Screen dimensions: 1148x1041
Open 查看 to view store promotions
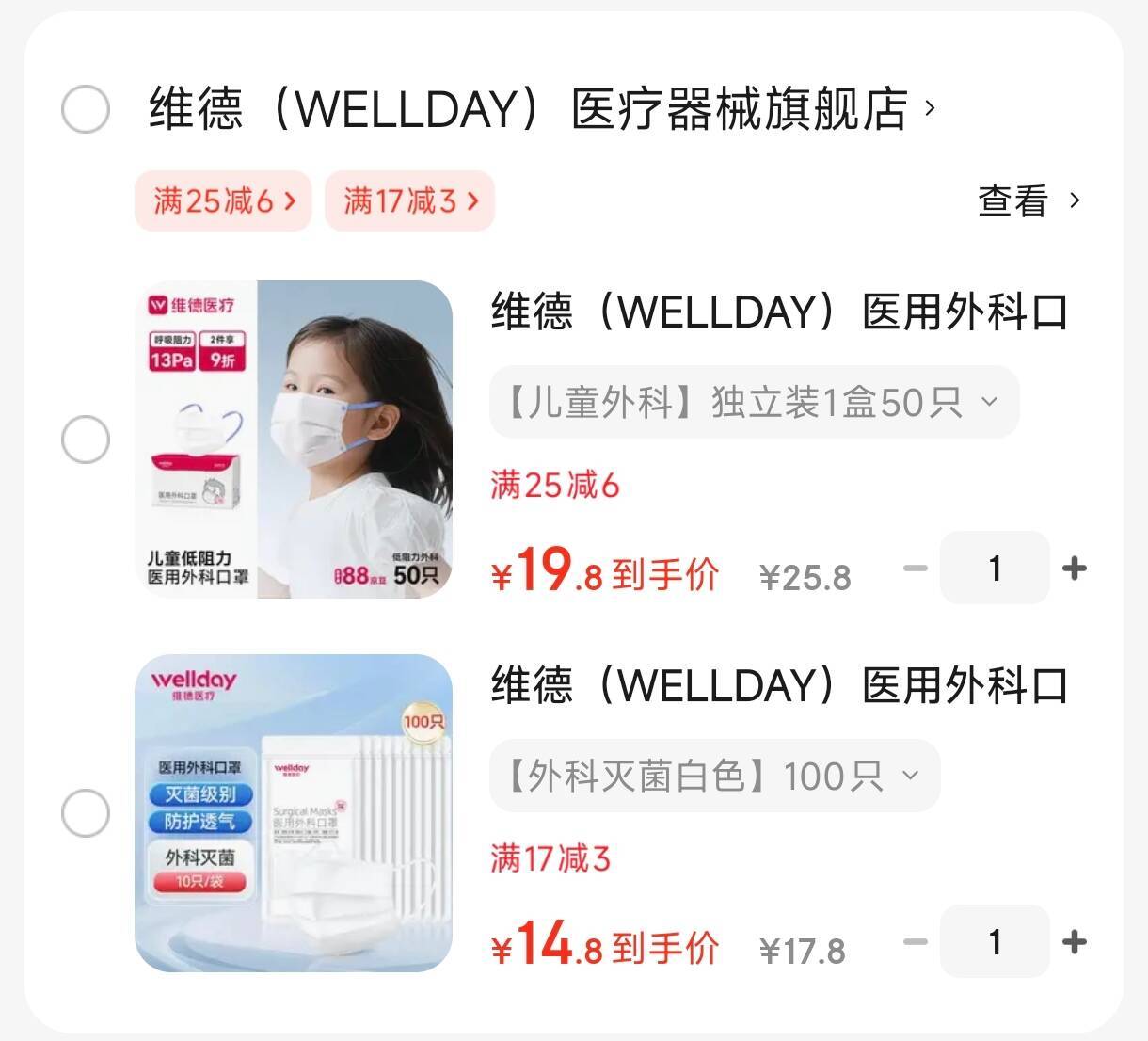pos(1028,200)
